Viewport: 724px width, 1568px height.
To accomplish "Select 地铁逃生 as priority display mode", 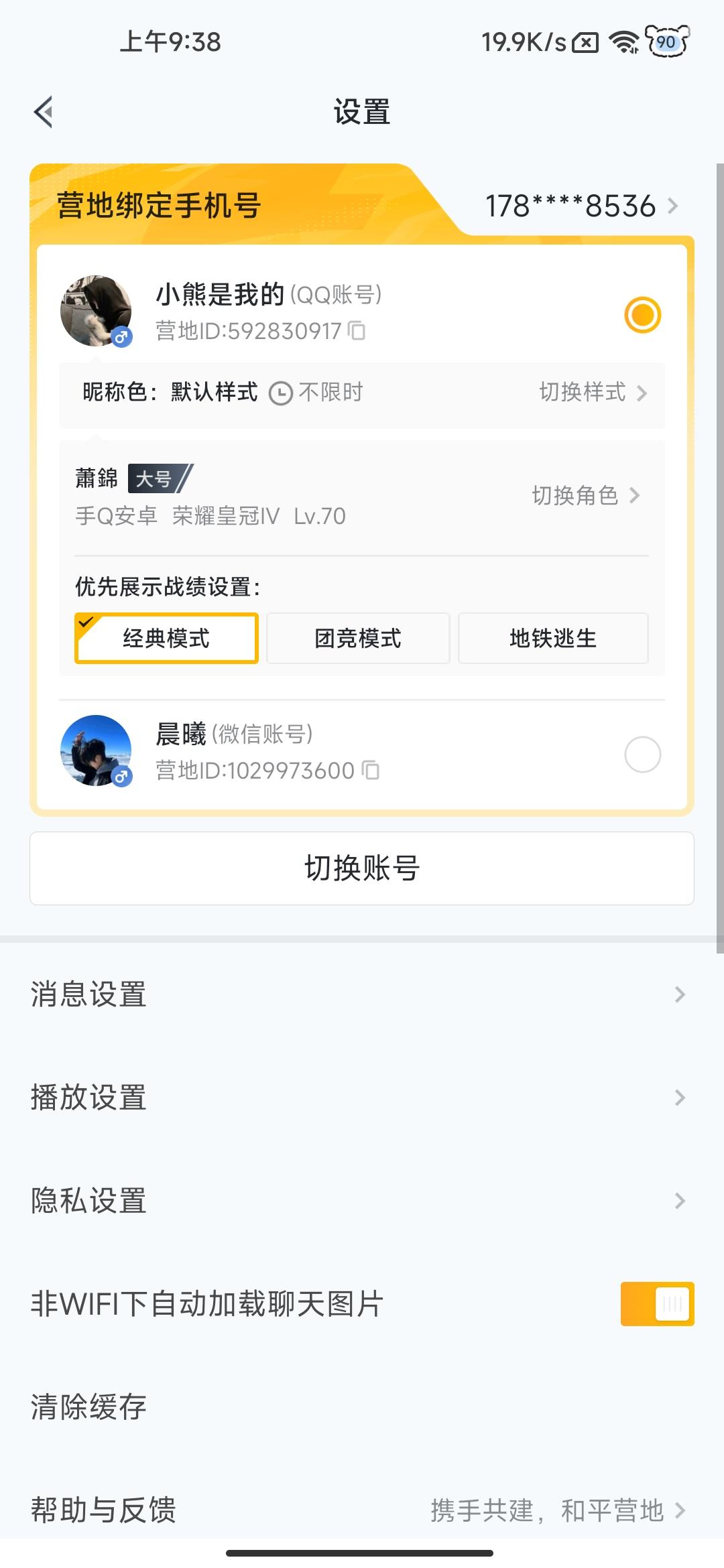I will (x=552, y=638).
